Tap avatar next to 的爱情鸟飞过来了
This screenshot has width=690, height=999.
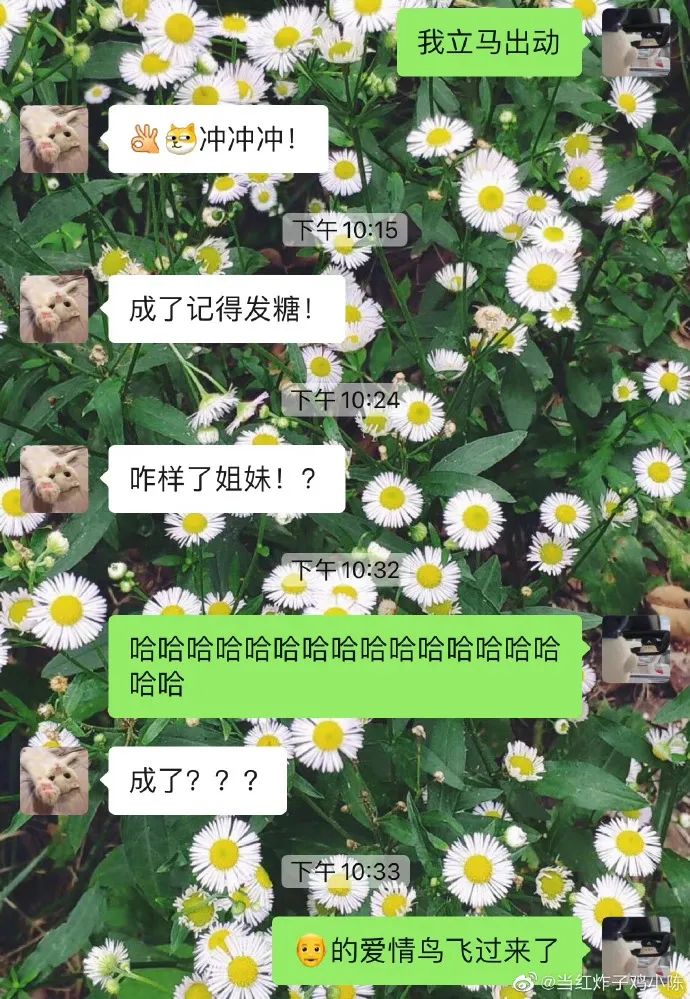[x=636, y=948]
